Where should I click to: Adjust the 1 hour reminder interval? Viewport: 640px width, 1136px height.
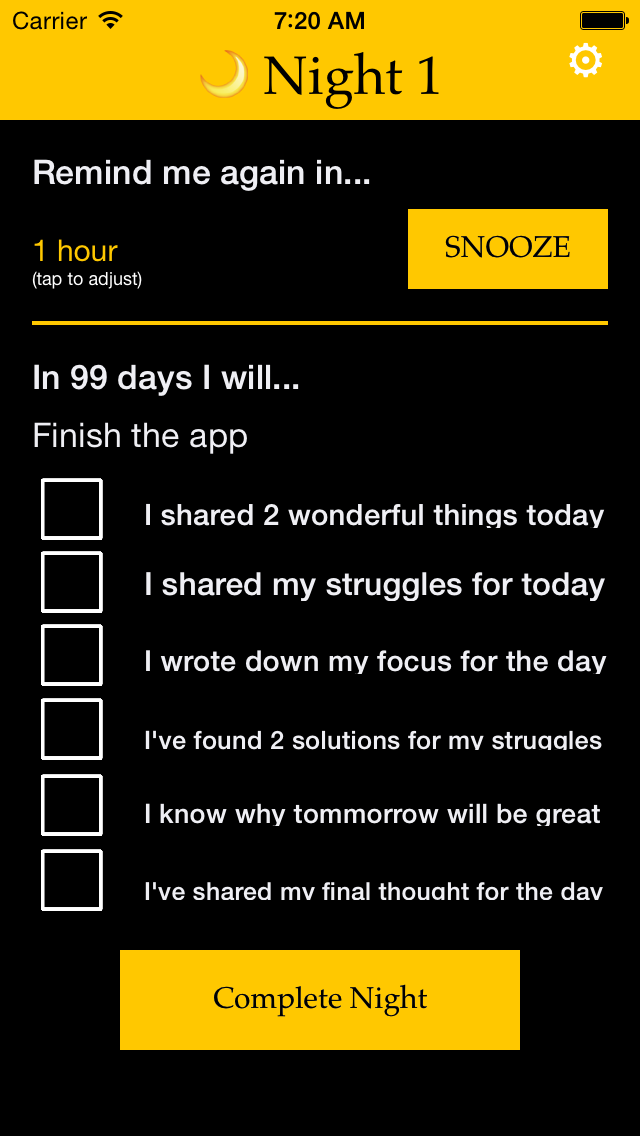pos(75,251)
